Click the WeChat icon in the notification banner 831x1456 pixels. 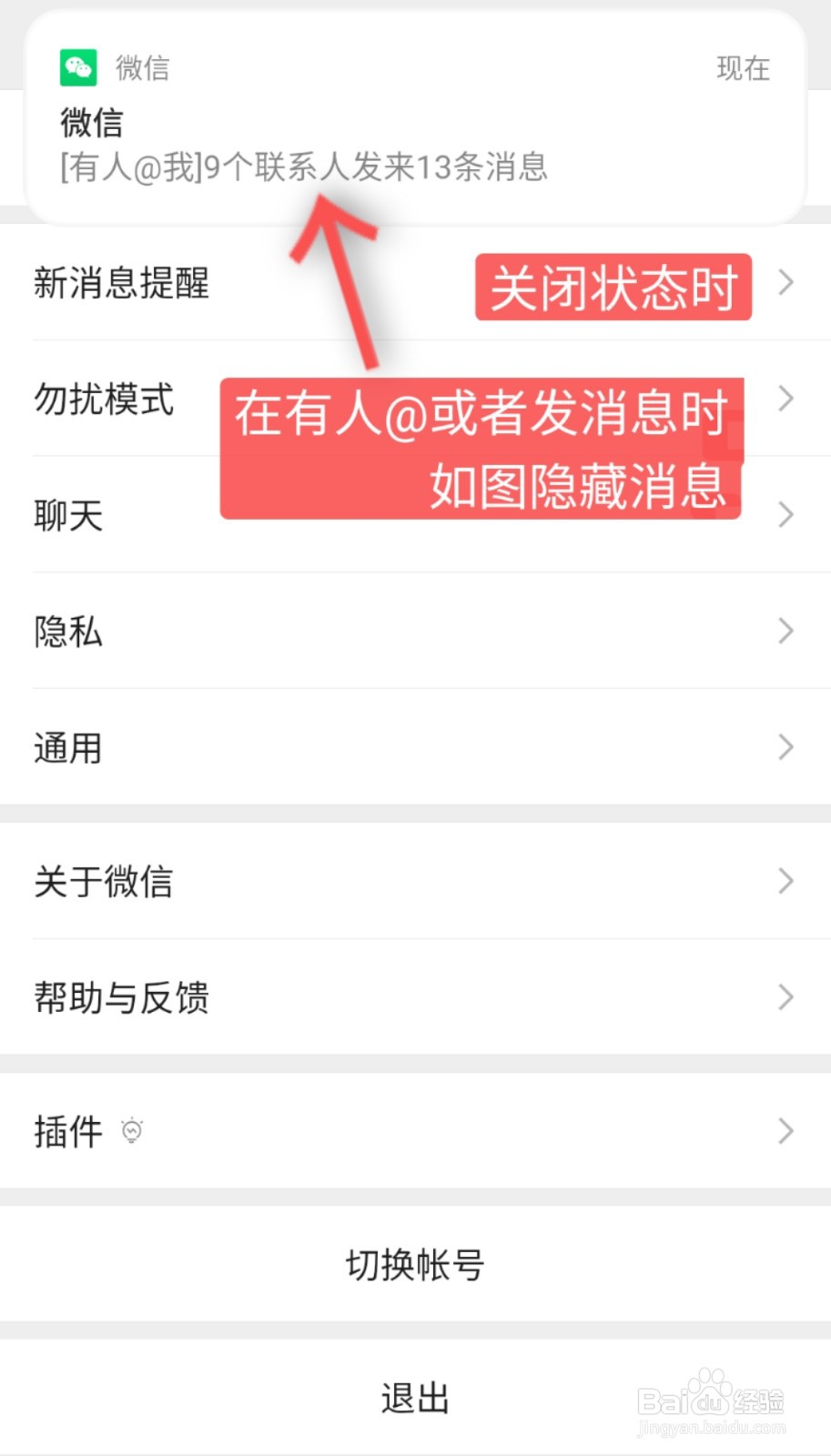pos(79,66)
